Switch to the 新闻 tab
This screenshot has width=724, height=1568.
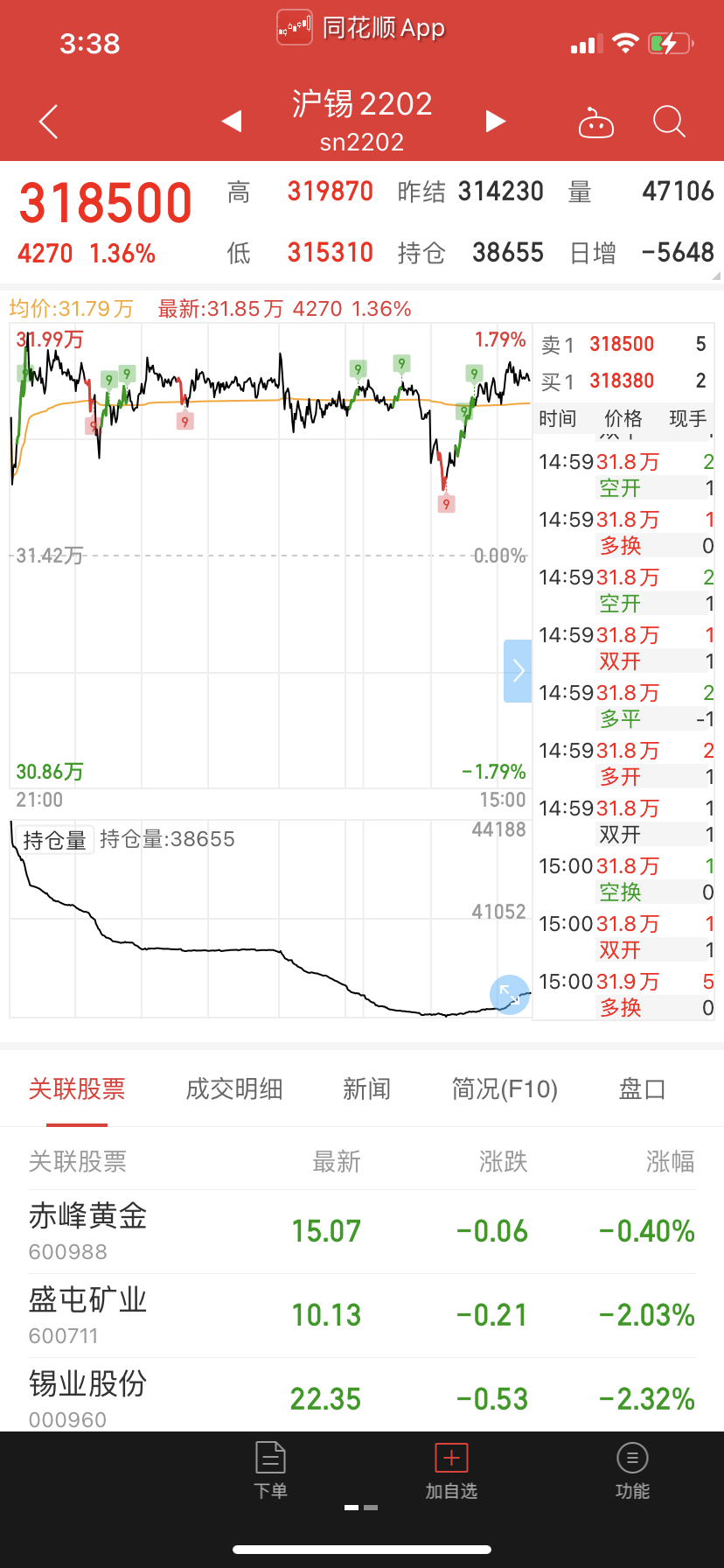(x=367, y=1089)
